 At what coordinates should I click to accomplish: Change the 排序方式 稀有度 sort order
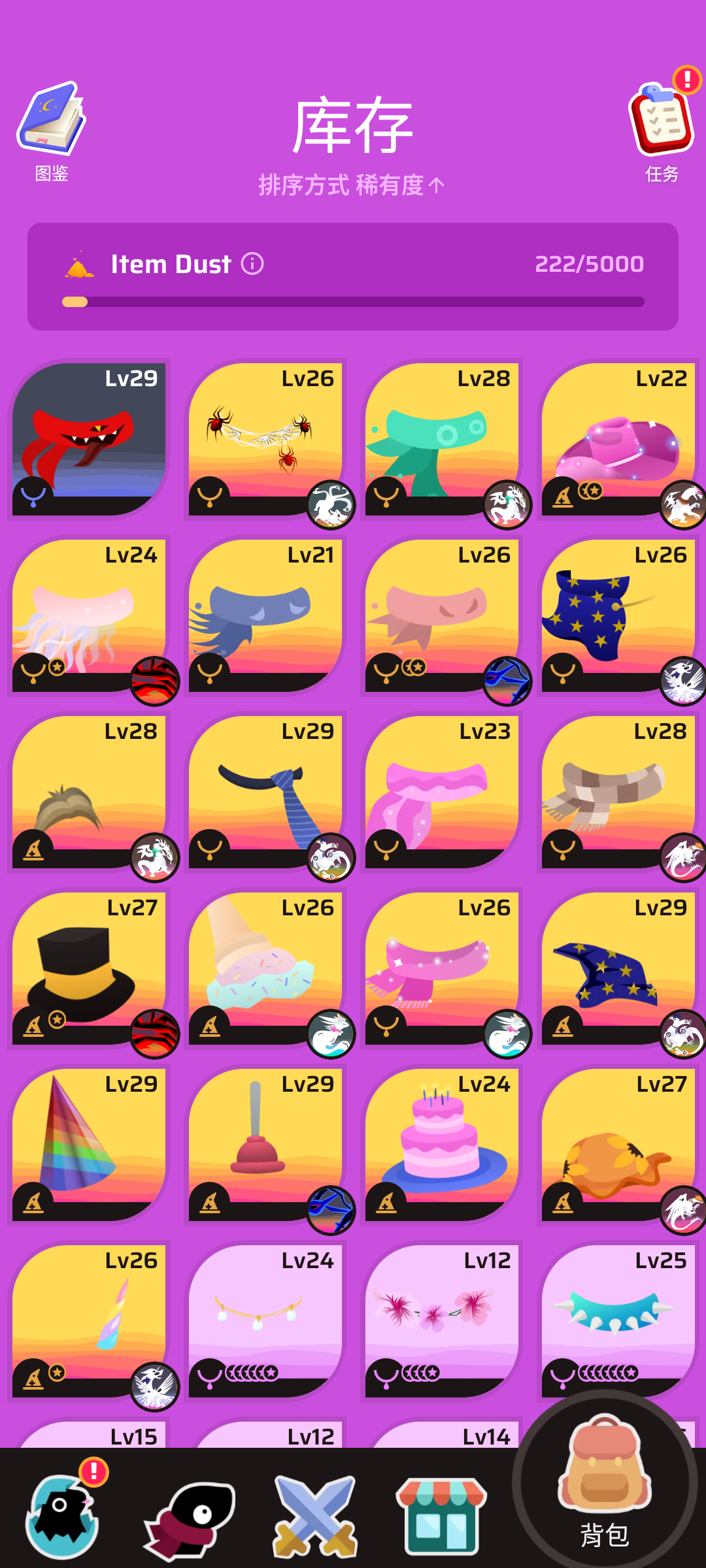tap(352, 186)
